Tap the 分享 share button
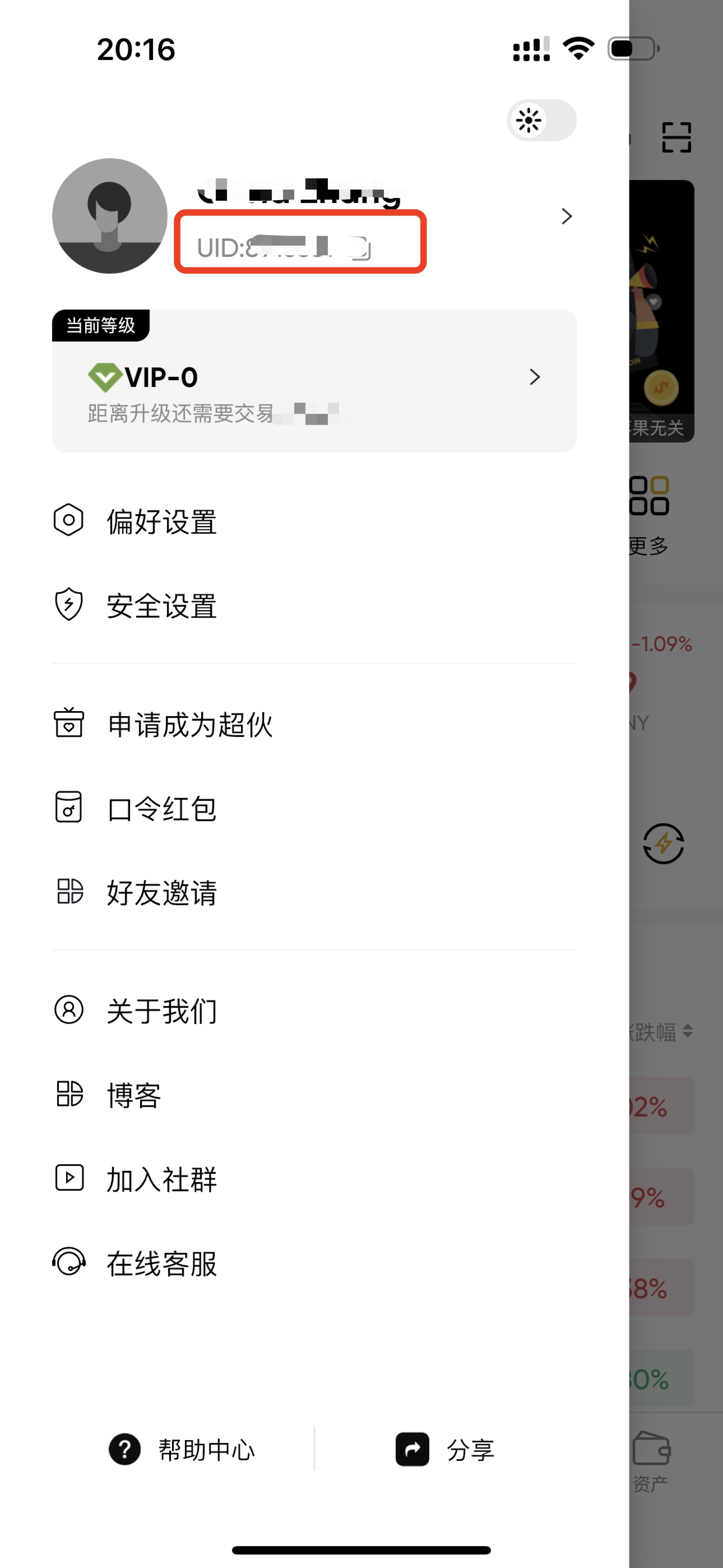Image resolution: width=723 pixels, height=1568 pixels. tap(445, 1449)
